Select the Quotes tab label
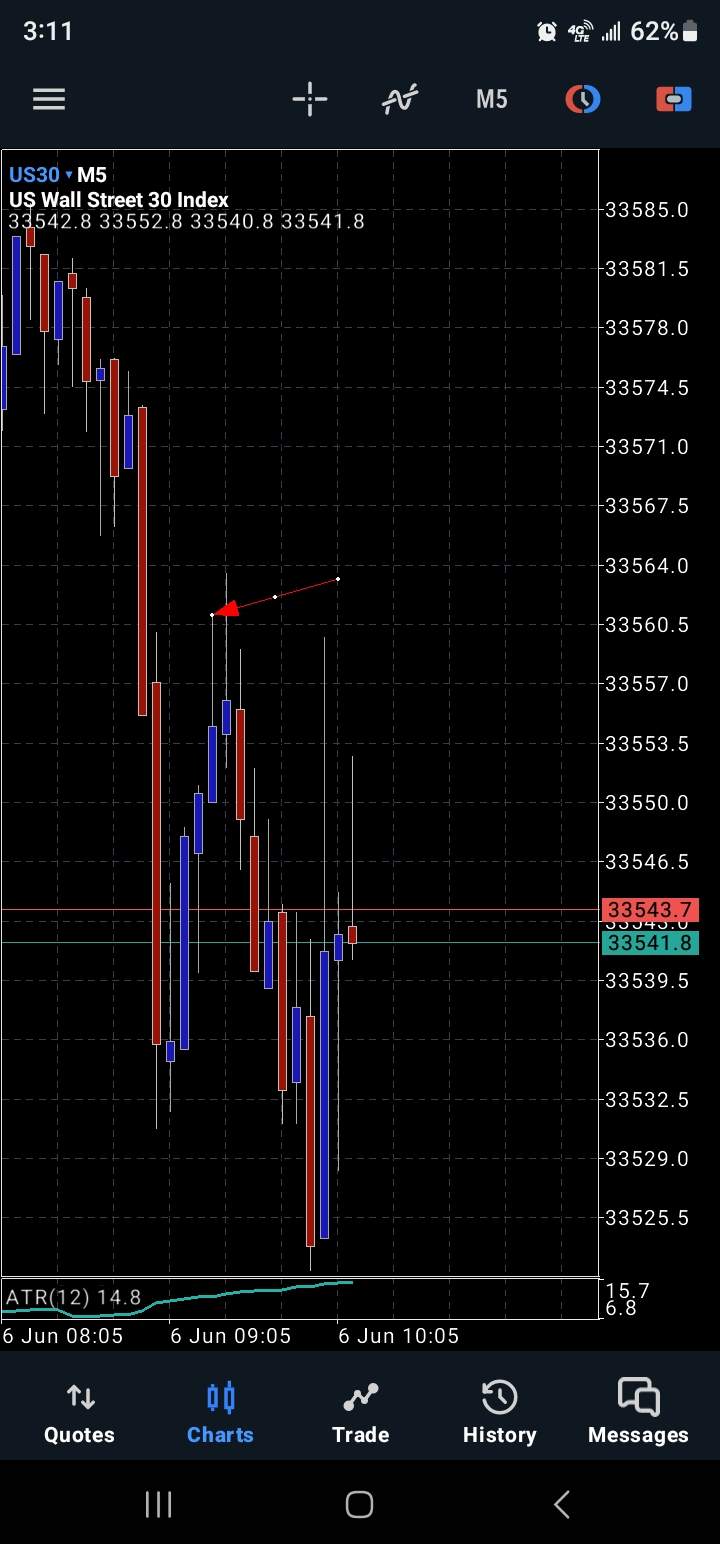Image resolution: width=720 pixels, height=1544 pixels. (79, 1434)
